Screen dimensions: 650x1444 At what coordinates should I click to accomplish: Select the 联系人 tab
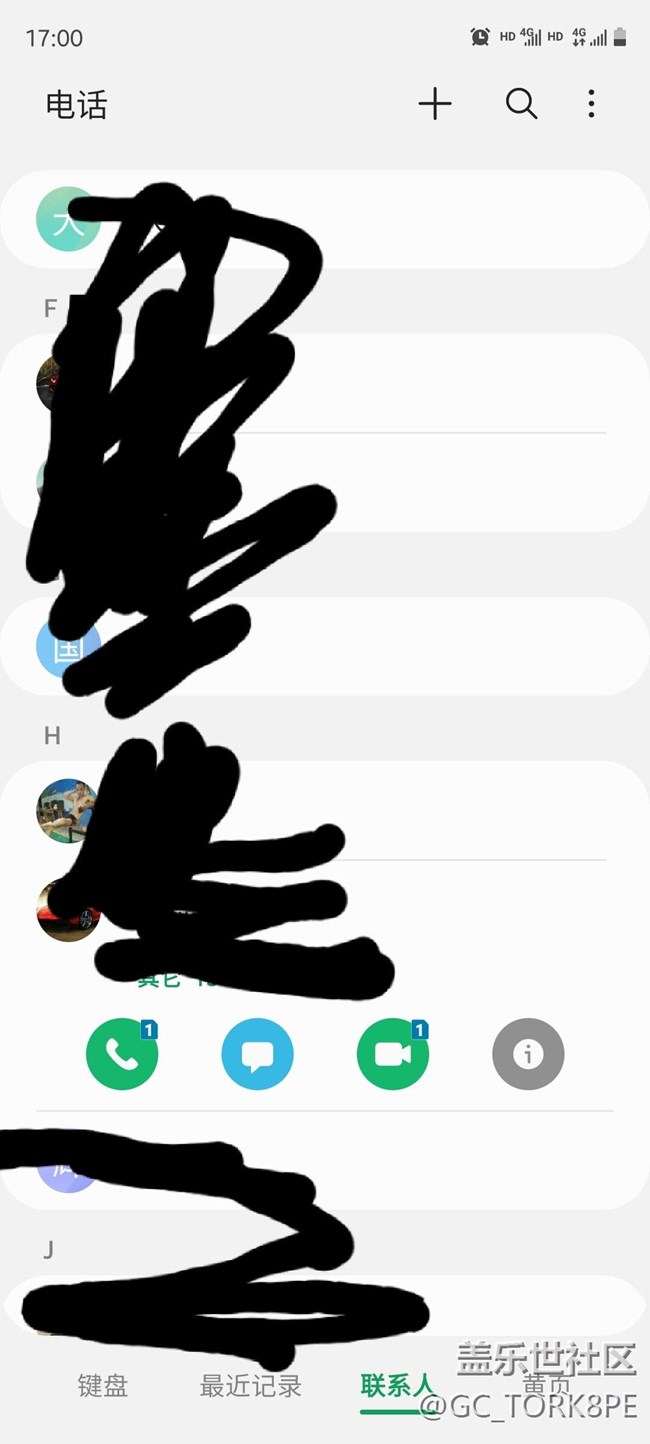(397, 1386)
